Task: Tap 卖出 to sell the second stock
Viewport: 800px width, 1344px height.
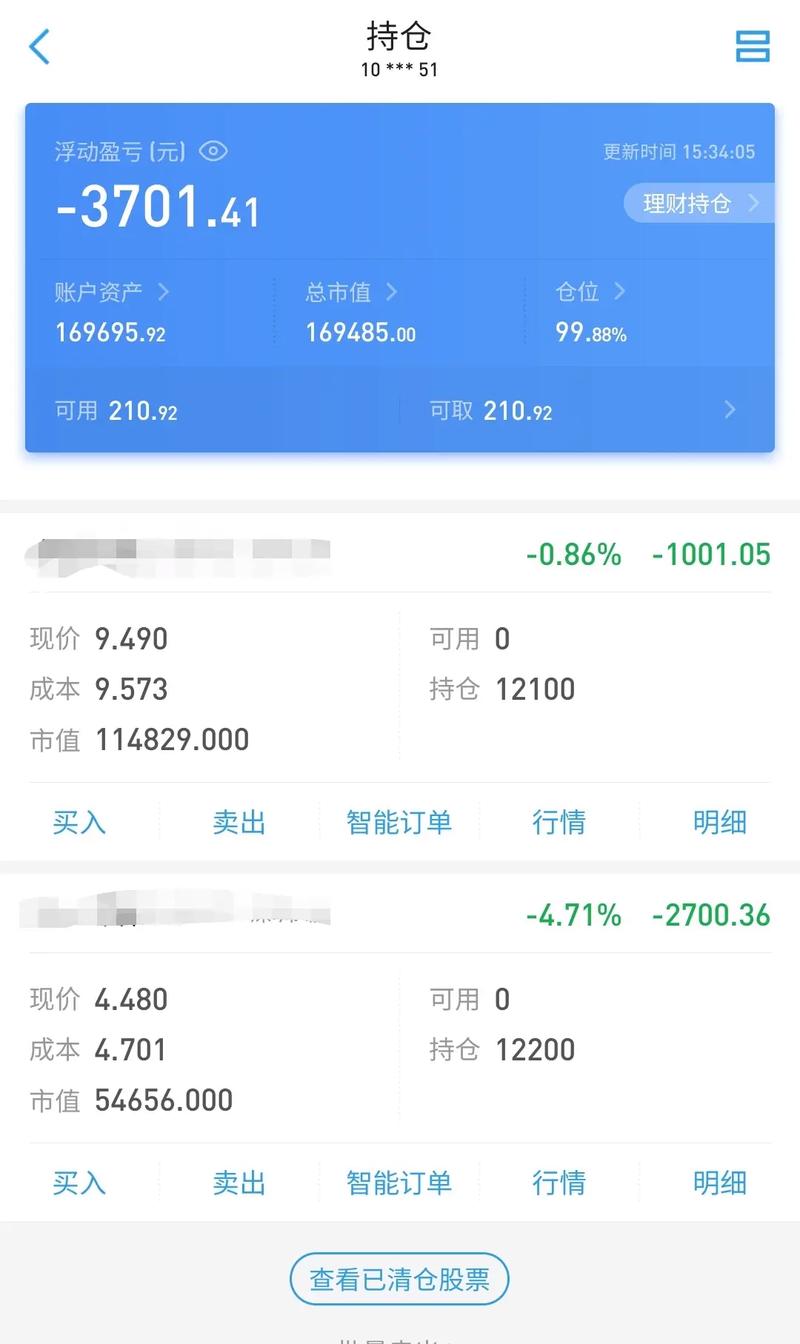Action: click(x=238, y=1183)
